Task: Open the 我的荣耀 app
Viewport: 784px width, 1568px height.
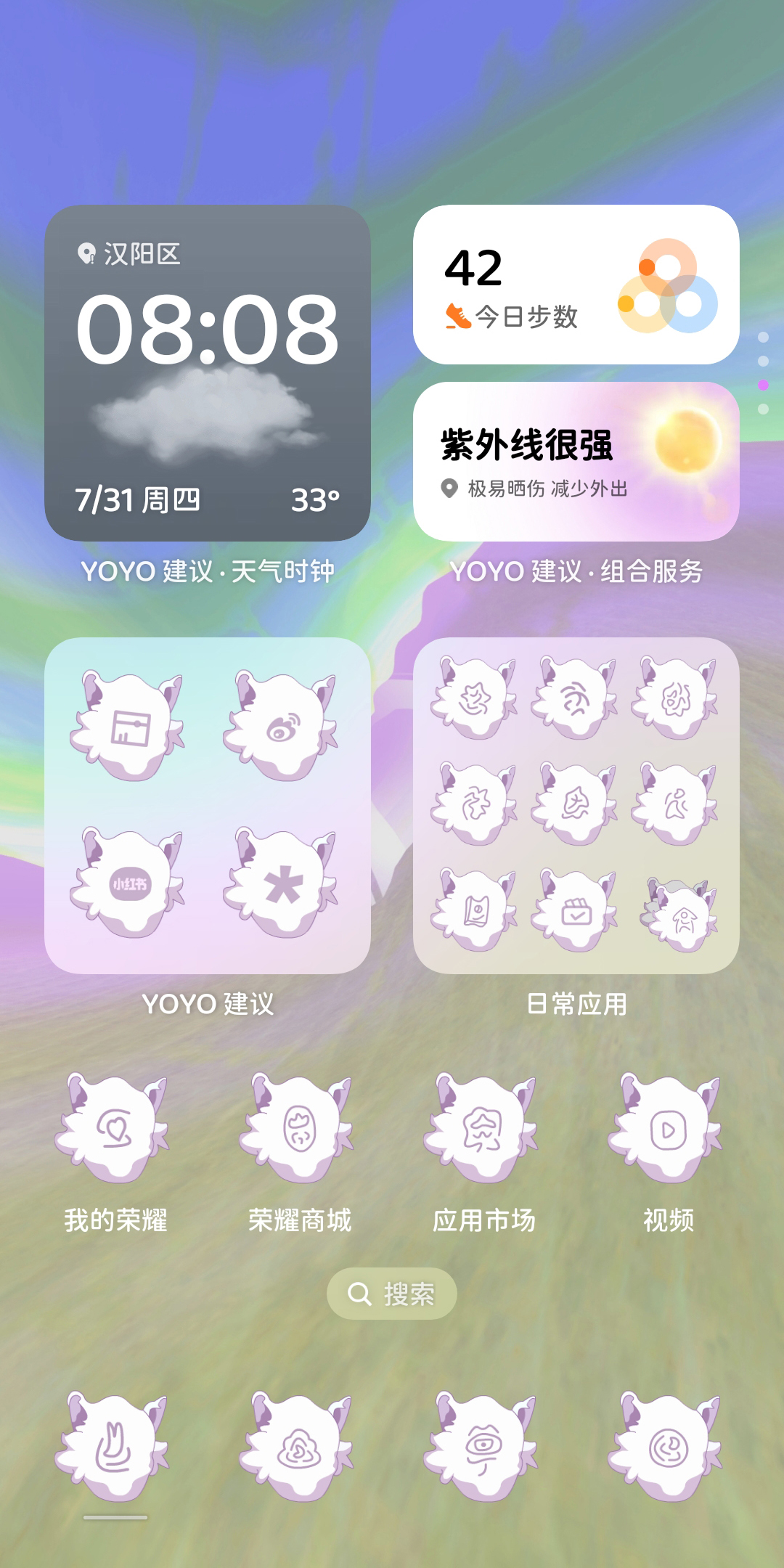Action: click(x=115, y=1129)
